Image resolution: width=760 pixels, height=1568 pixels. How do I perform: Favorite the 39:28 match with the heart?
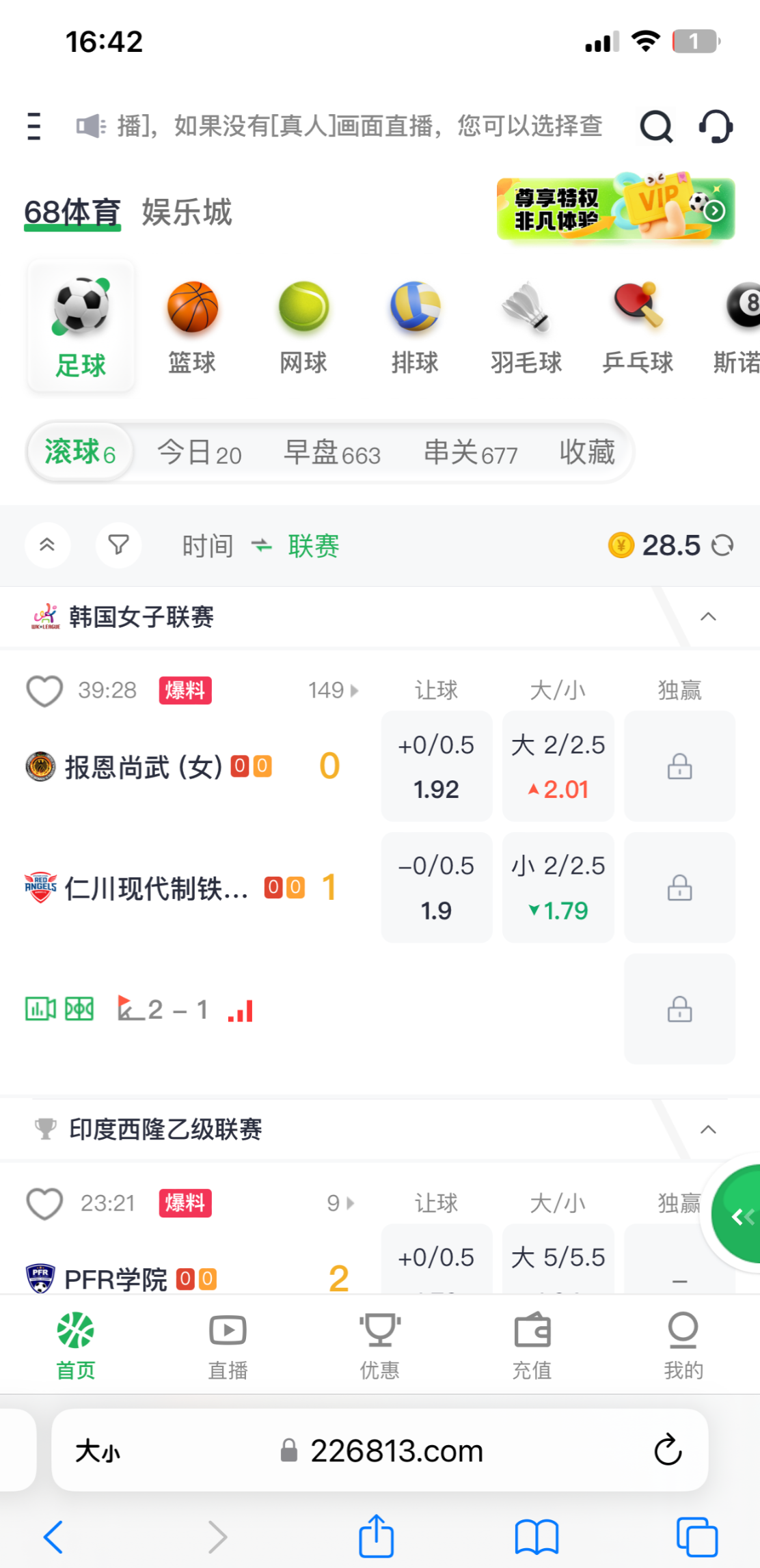[x=44, y=691]
